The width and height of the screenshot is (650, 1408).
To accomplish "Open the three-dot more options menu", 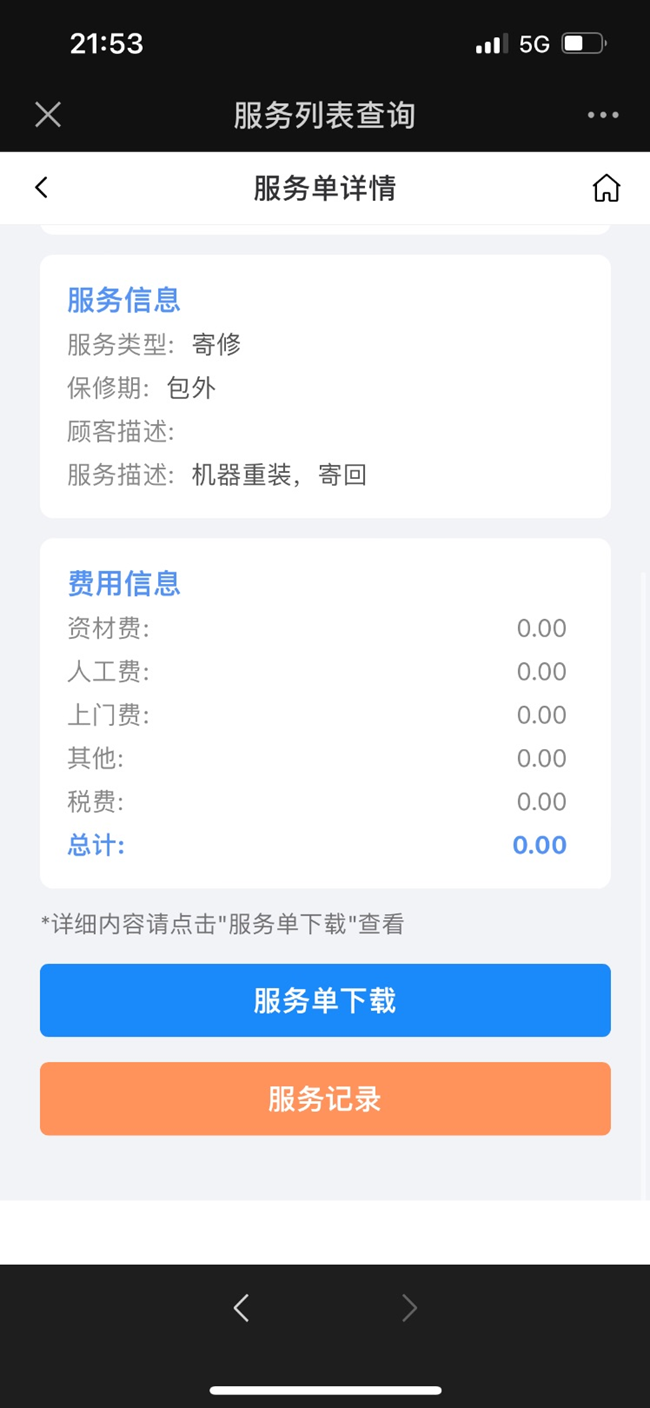I will point(603,115).
